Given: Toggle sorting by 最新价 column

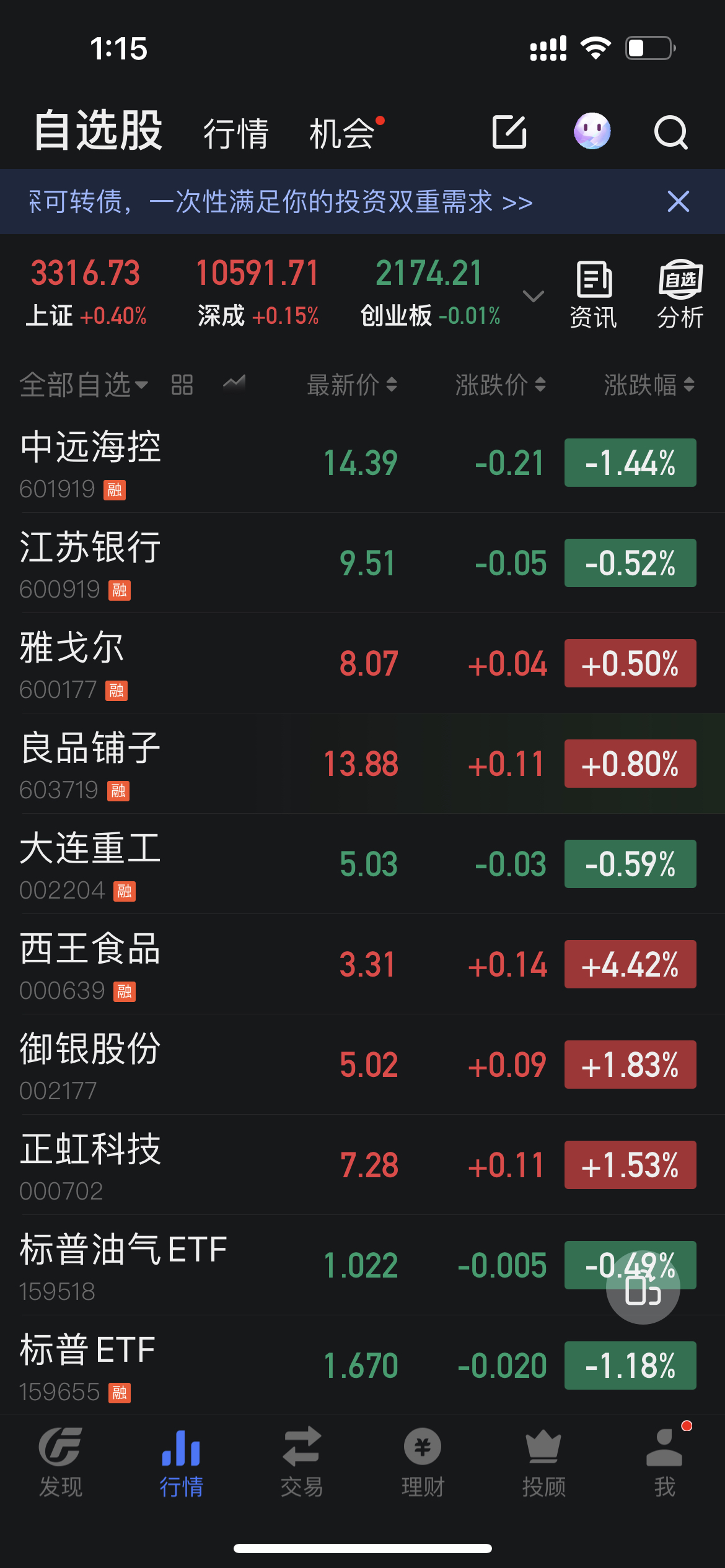Looking at the screenshot, I should pyautogui.click(x=350, y=385).
